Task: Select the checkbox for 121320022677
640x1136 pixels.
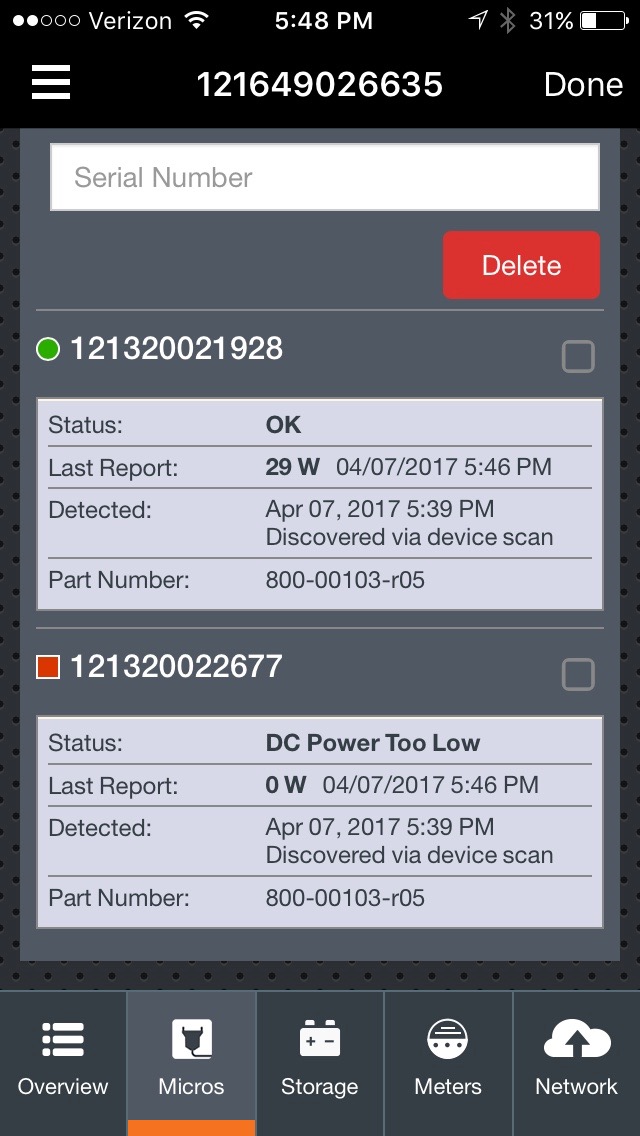Action: coord(578,675)
